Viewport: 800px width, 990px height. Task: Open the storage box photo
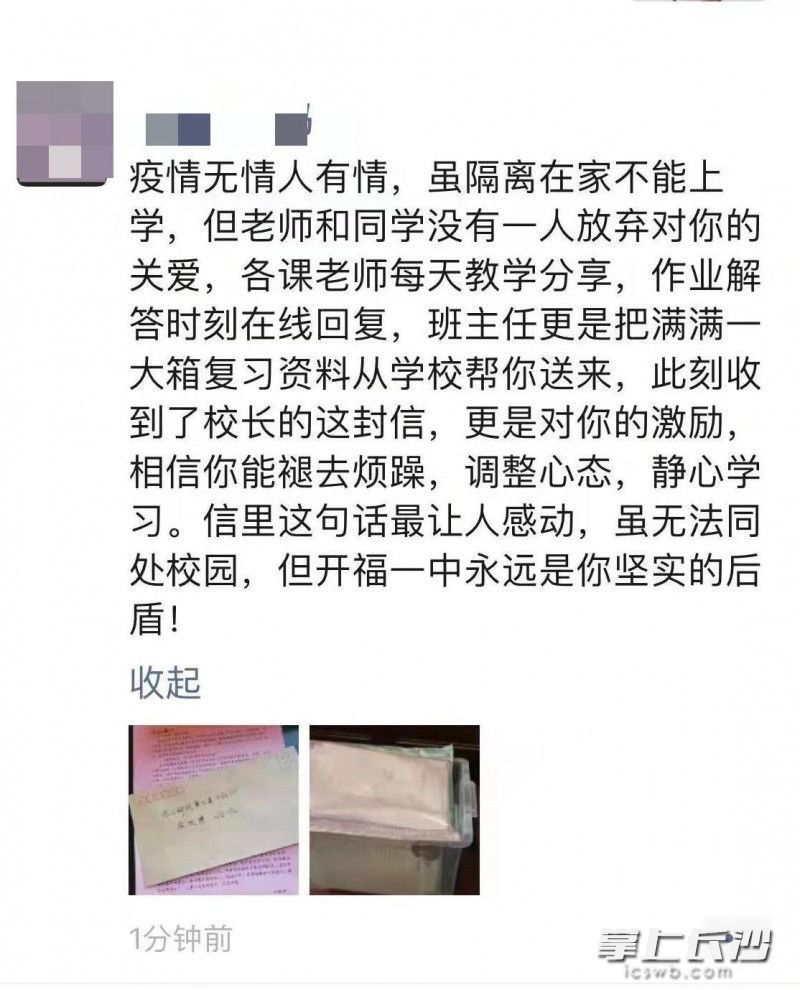[x=394, y=809]
